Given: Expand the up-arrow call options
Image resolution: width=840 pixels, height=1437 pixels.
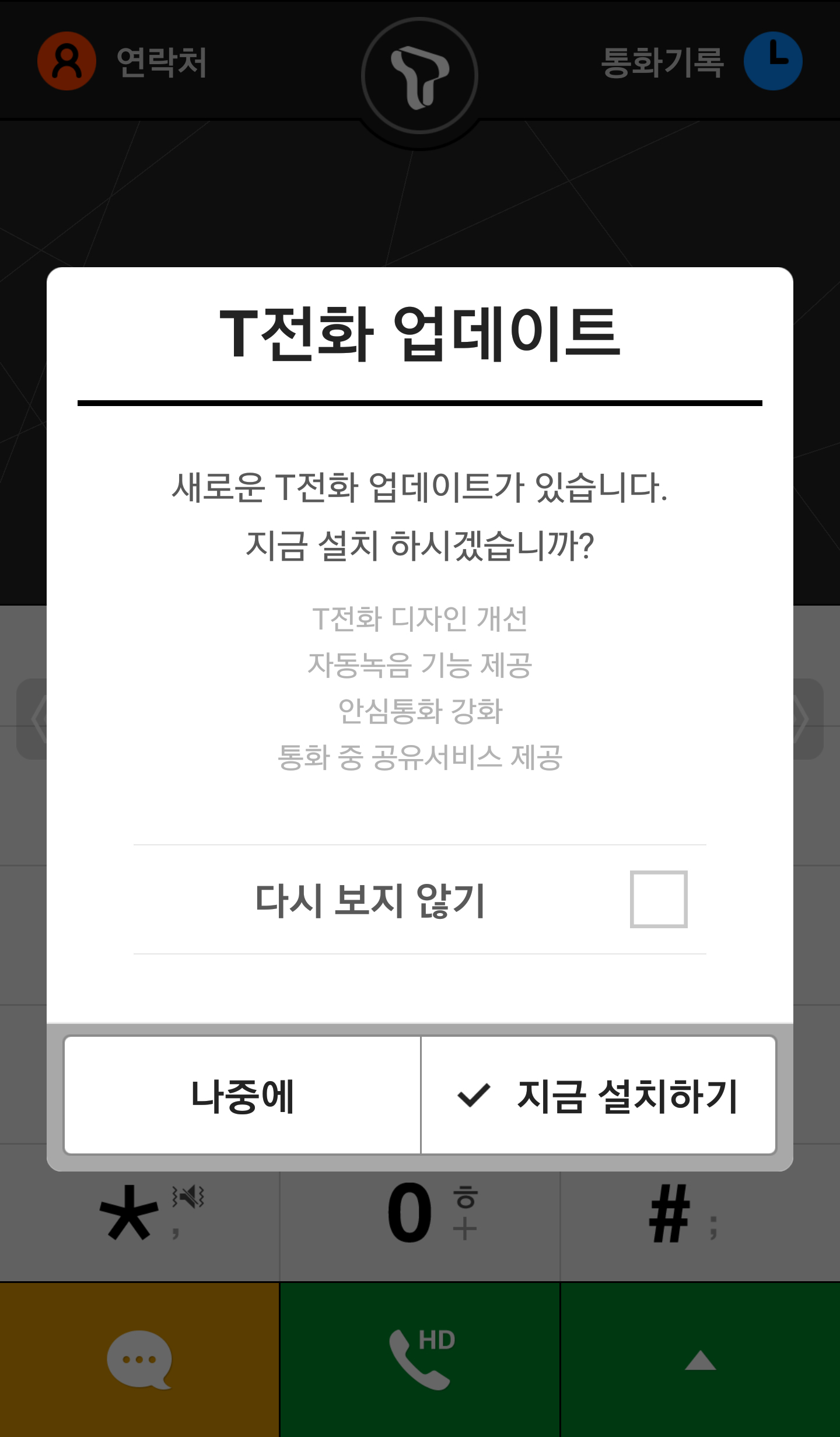Looking at the screenshot, I should tap(700, 1359).
